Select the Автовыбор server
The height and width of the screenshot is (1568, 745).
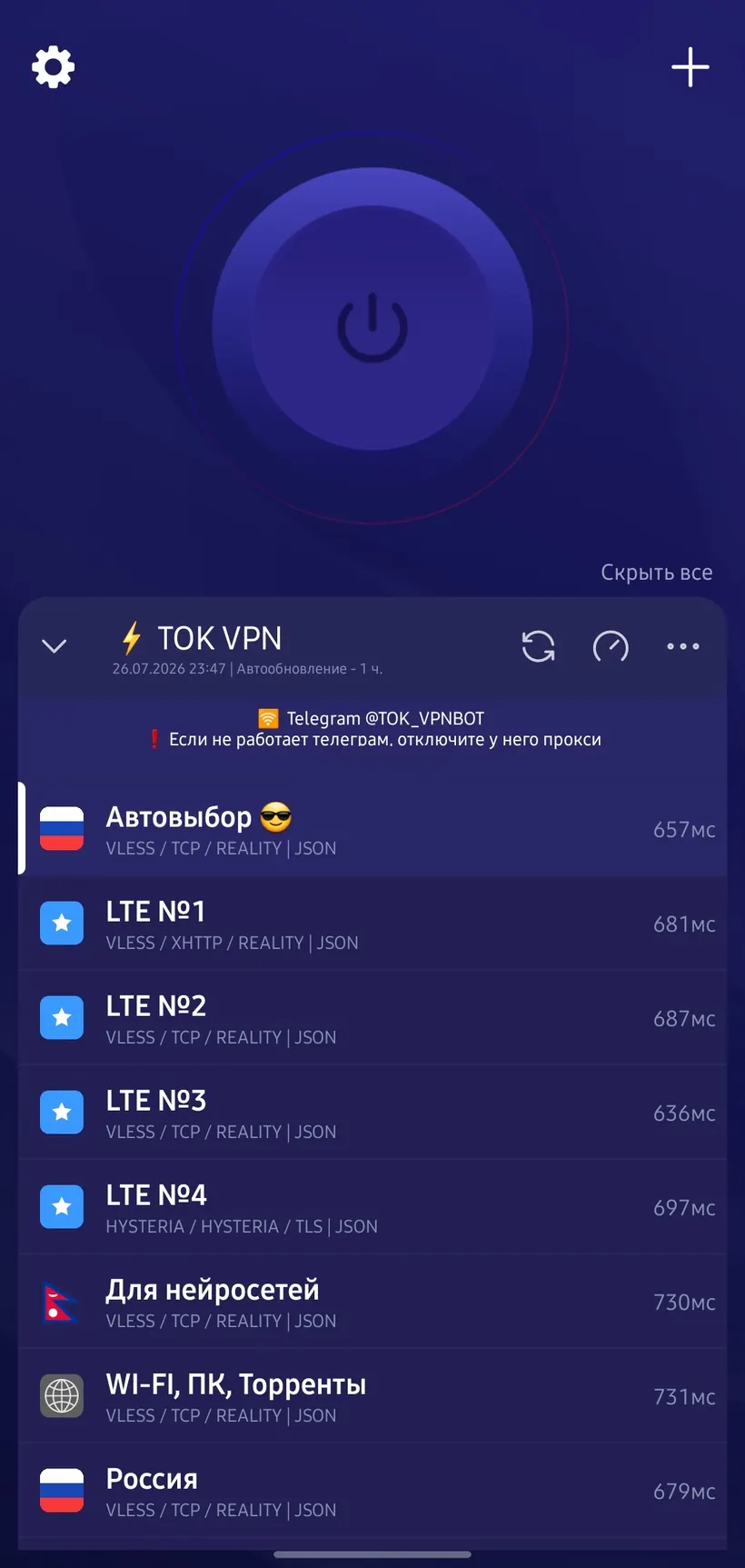tap(372, 829)
